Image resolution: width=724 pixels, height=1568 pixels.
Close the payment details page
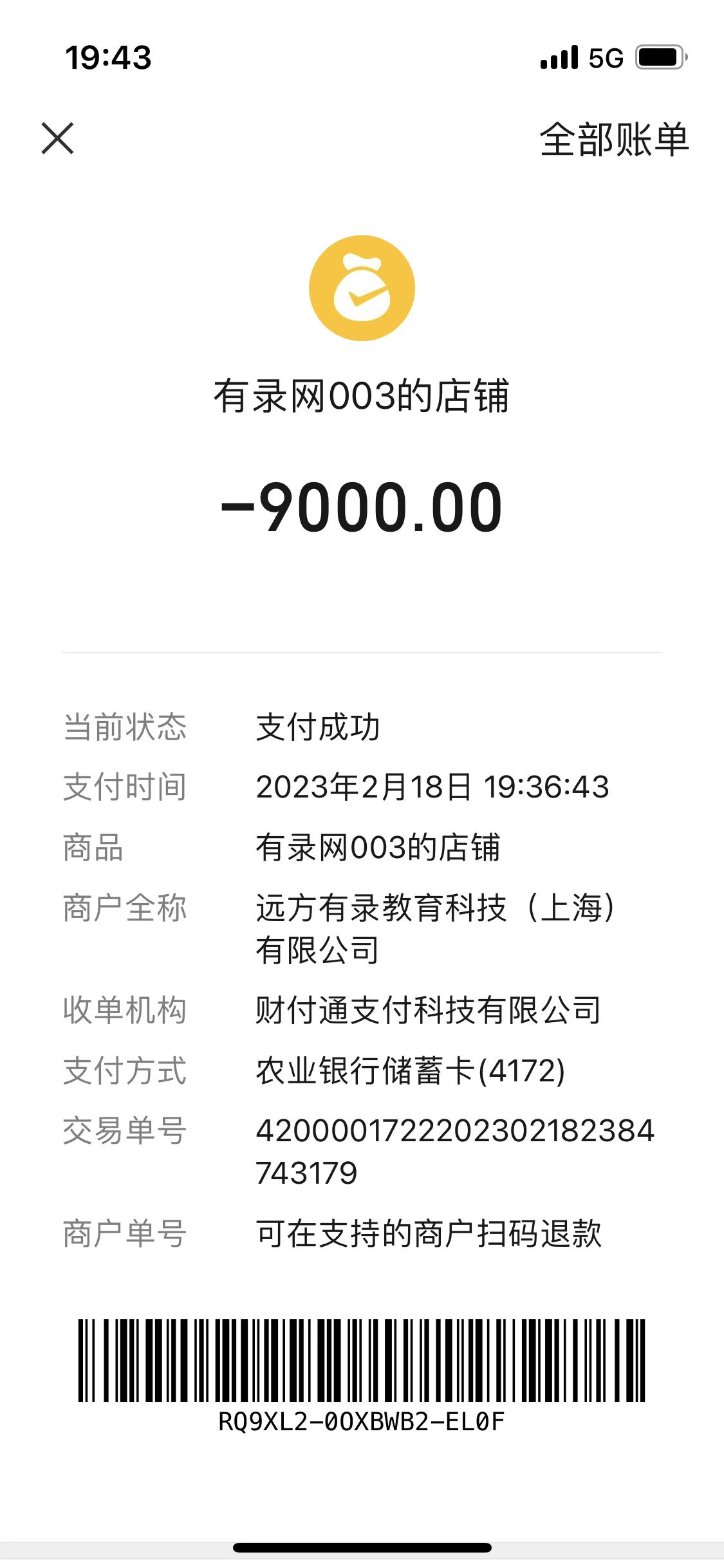58,138
